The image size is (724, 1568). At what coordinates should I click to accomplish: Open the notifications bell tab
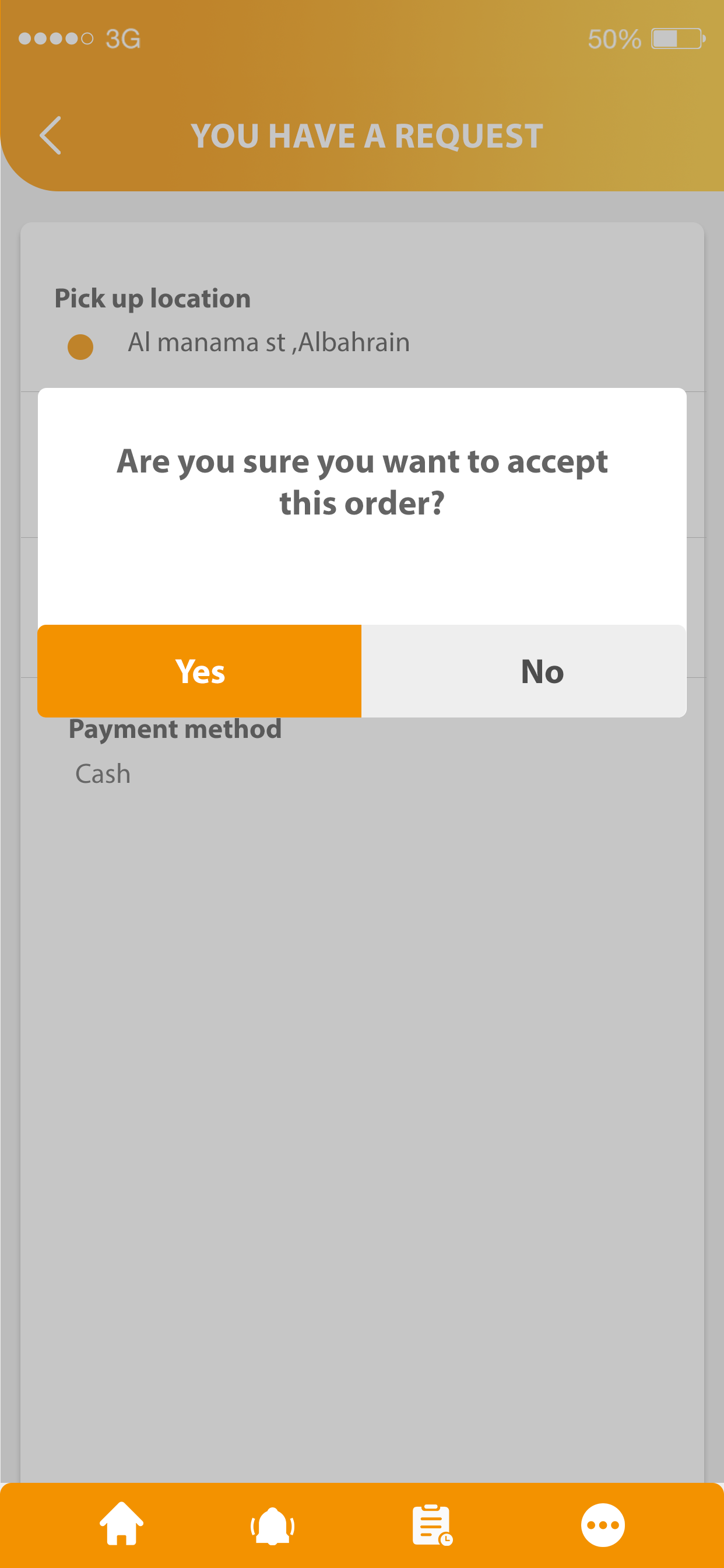(273, 1525)
